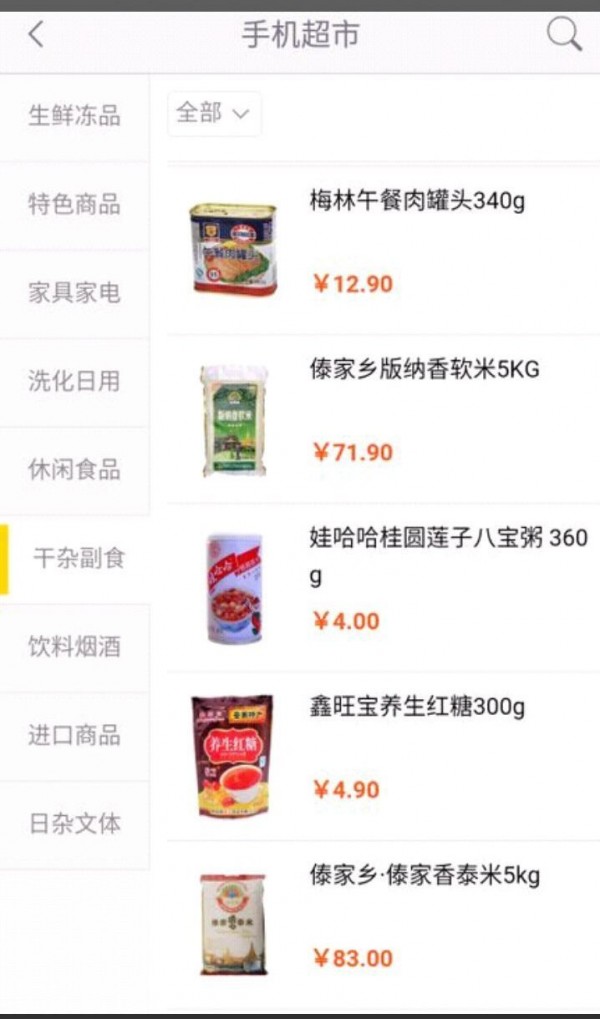This screenshot has height=1019, width=600.
Task: Open the search magnifier icon
Action: pos(564,36)
